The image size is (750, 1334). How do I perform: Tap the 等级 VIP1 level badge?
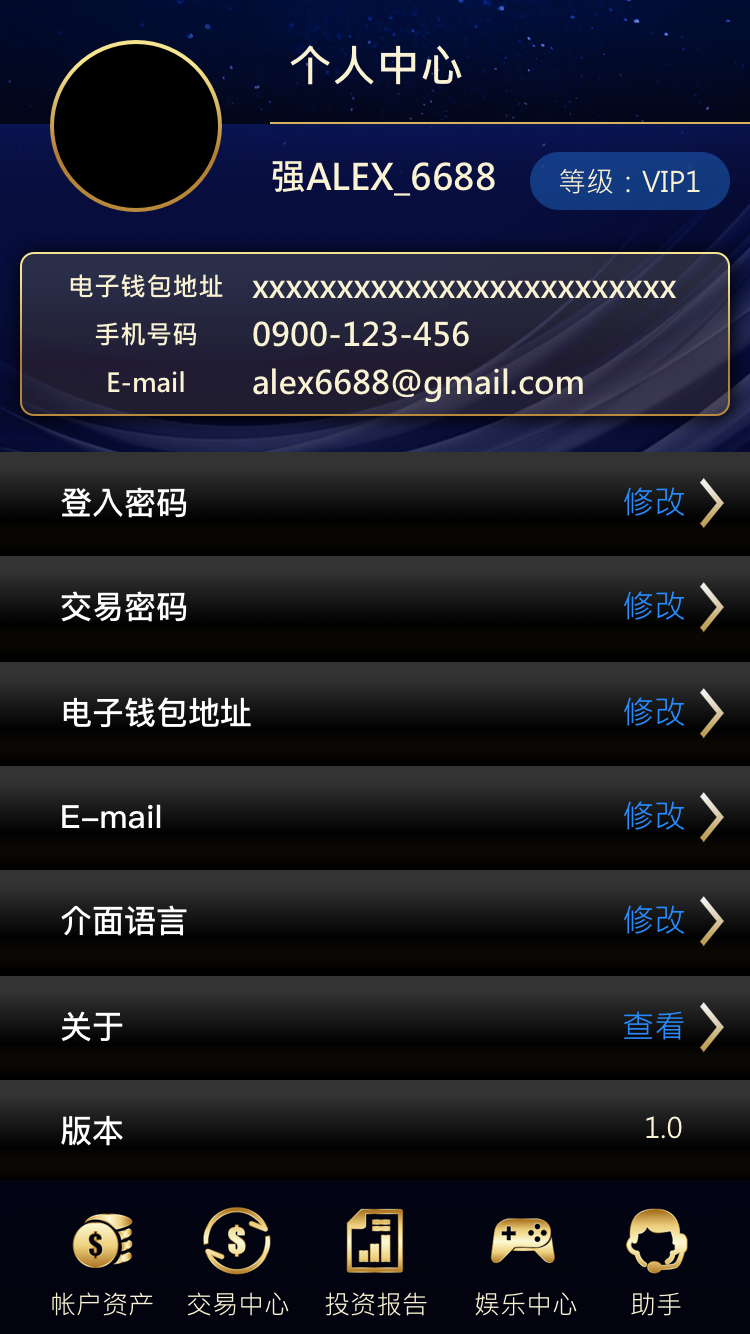tap(629, 181)
